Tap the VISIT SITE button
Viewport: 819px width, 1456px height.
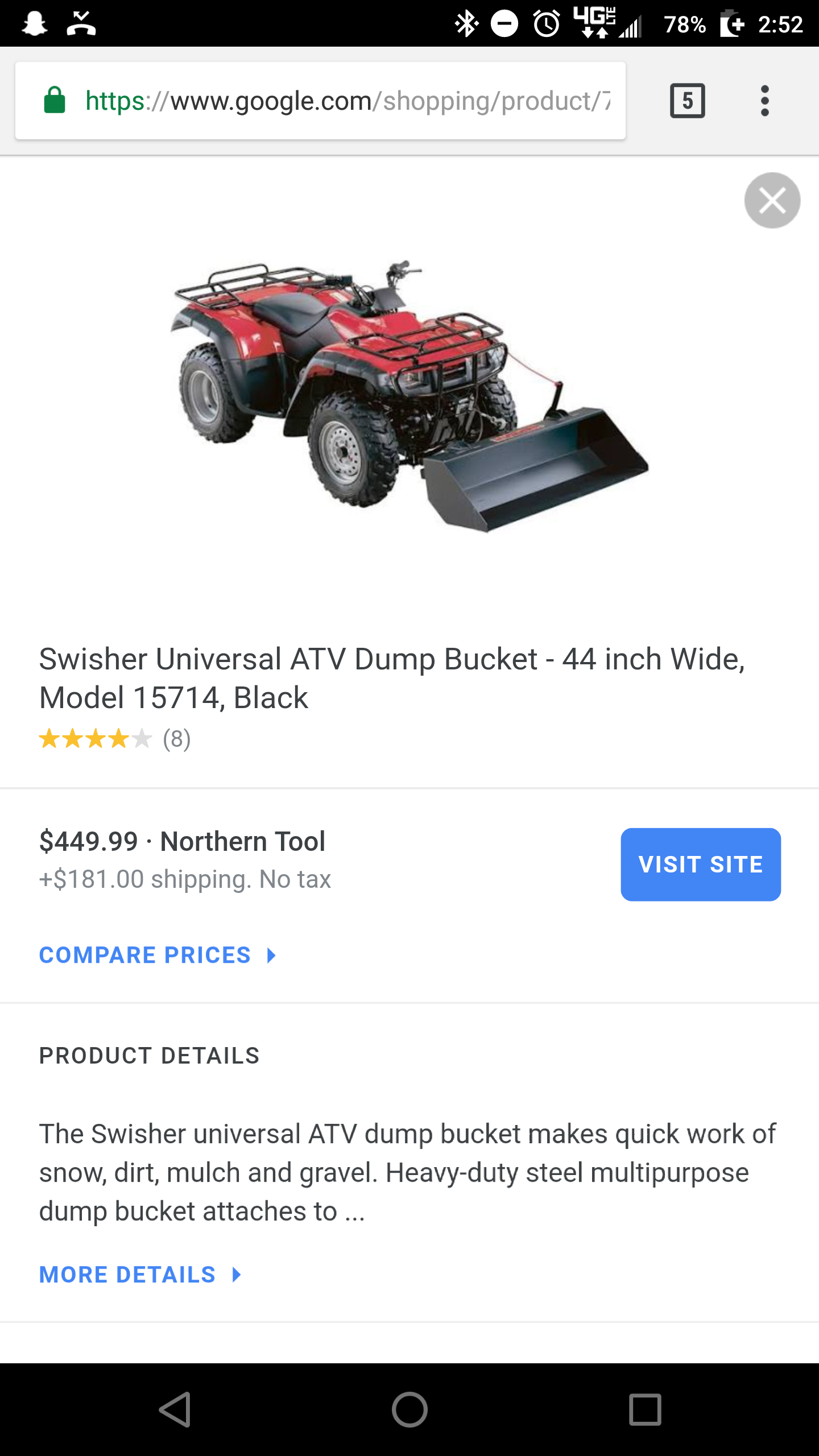(700, 863)
